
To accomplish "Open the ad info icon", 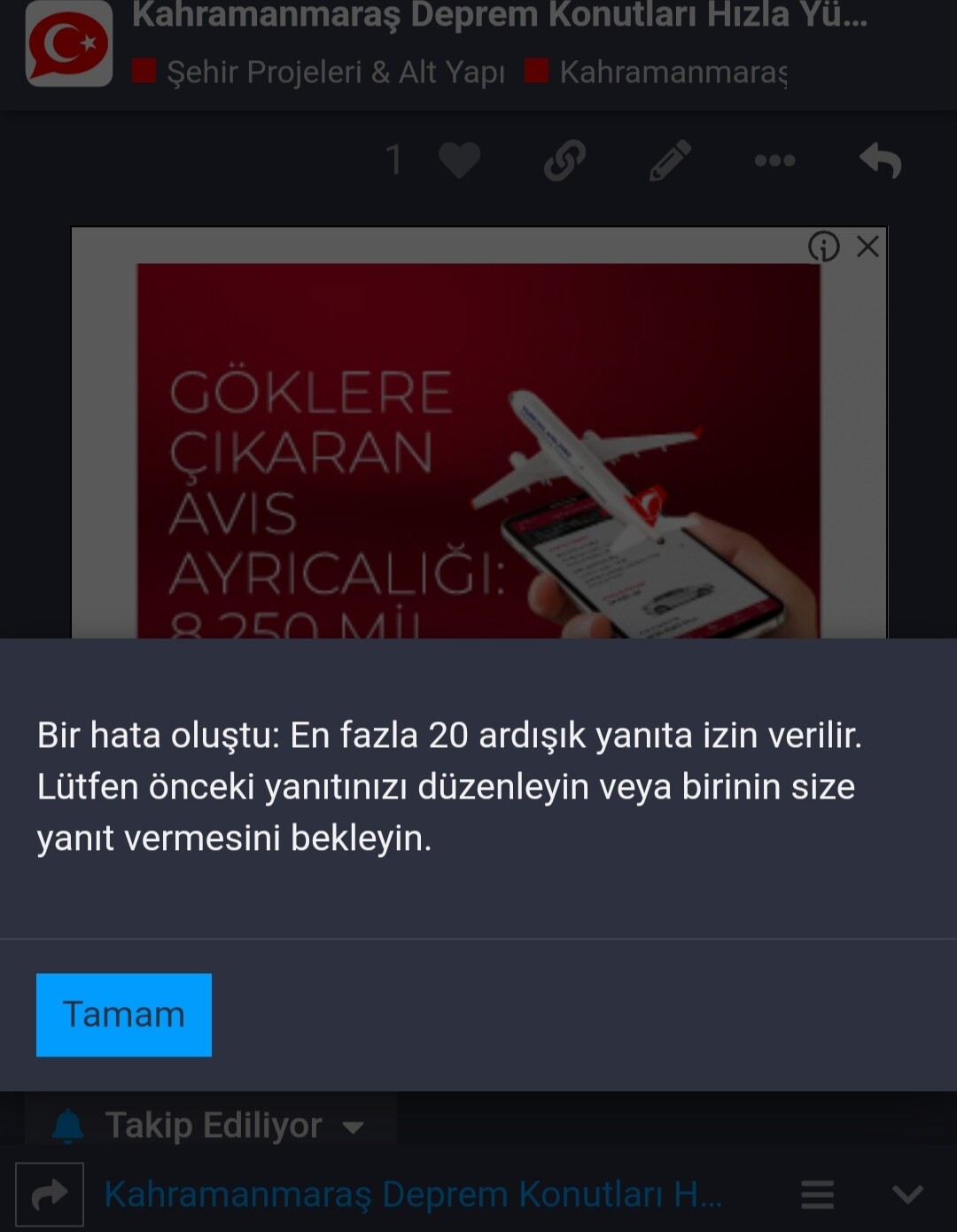I will 823,246.
